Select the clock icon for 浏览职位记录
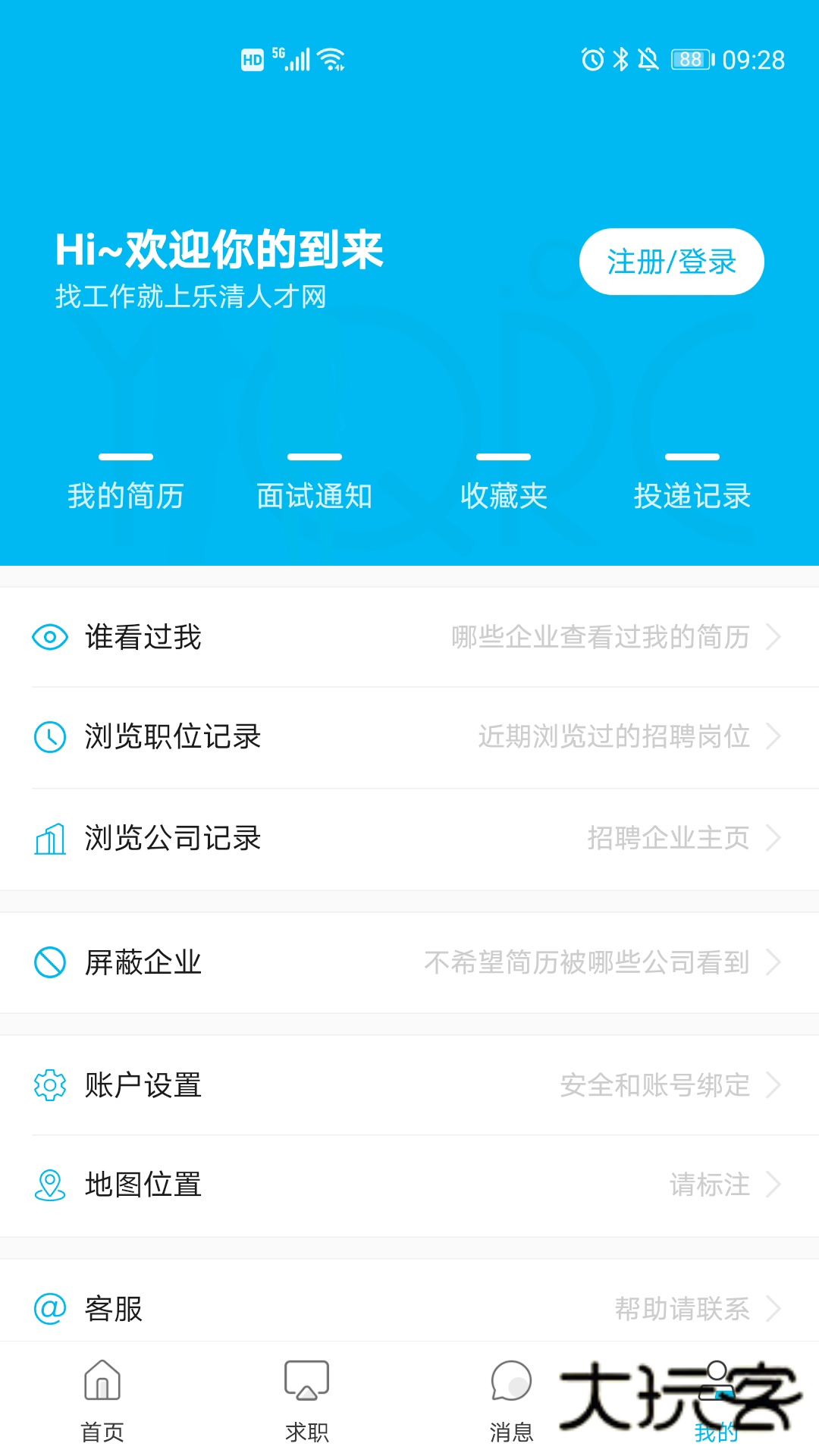 [49, 736]
